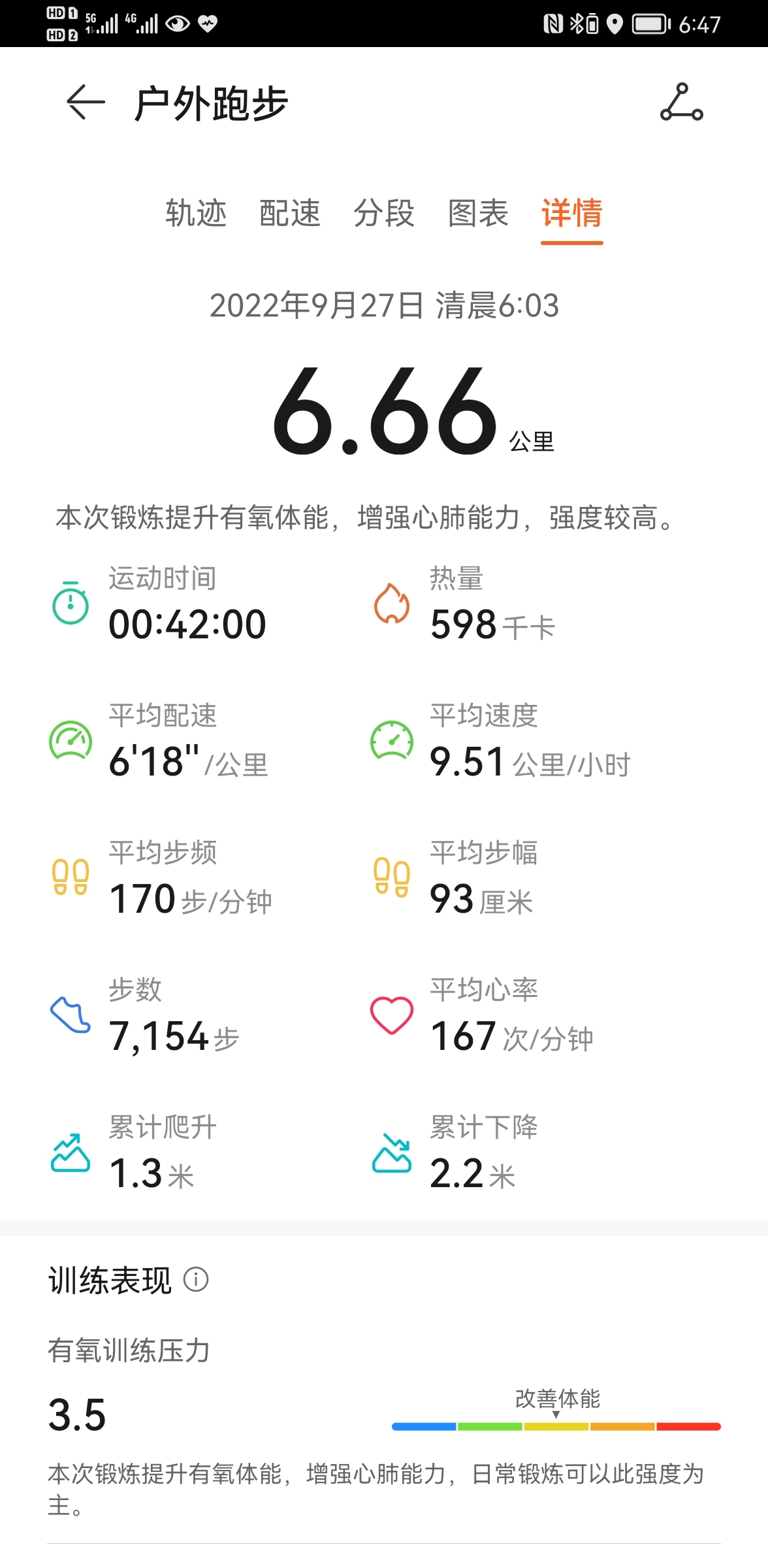Select the 图表 tab
The image size is (768, 1568).
coord(478,213)
